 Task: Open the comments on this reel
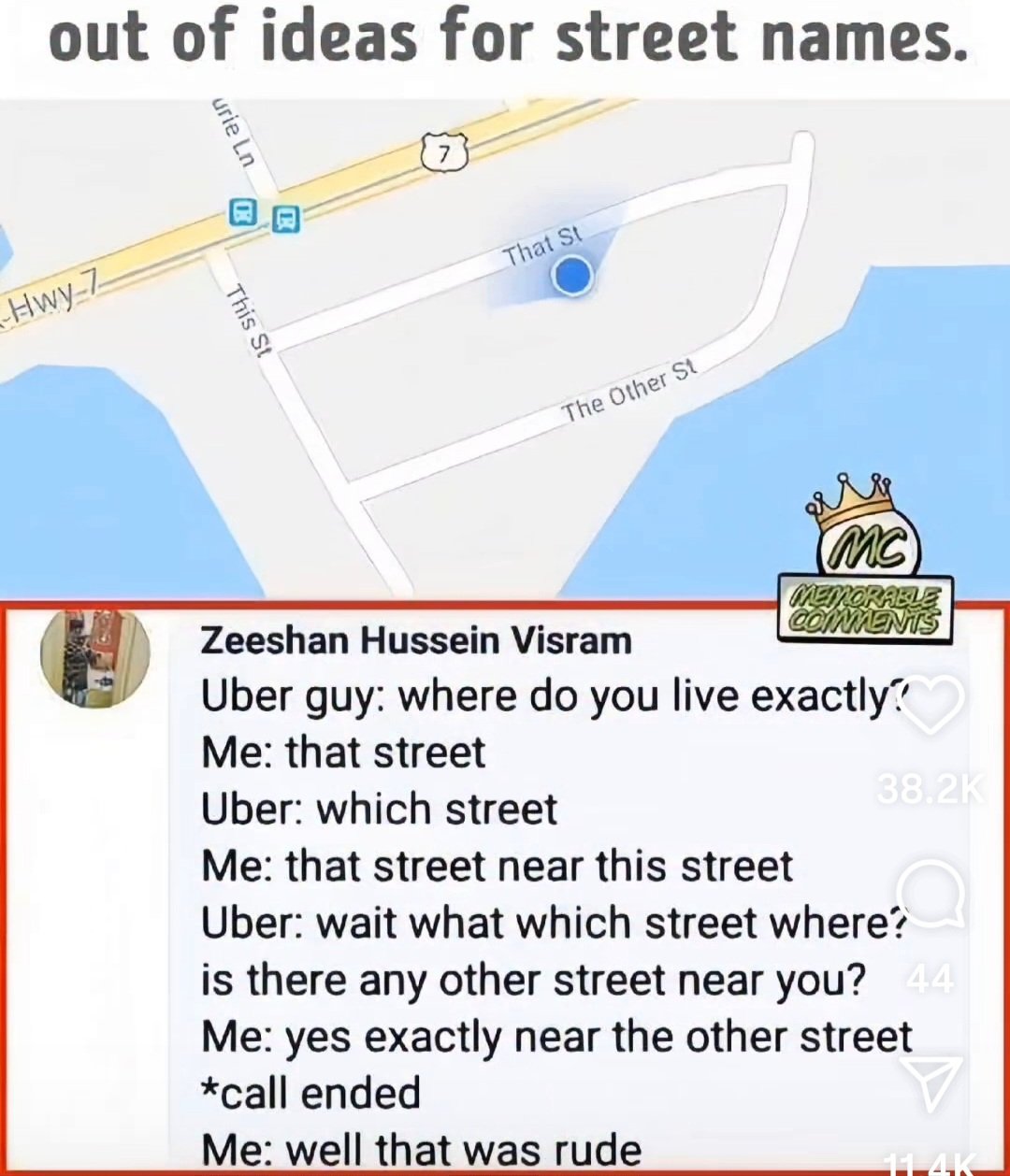tap(930, 894)
